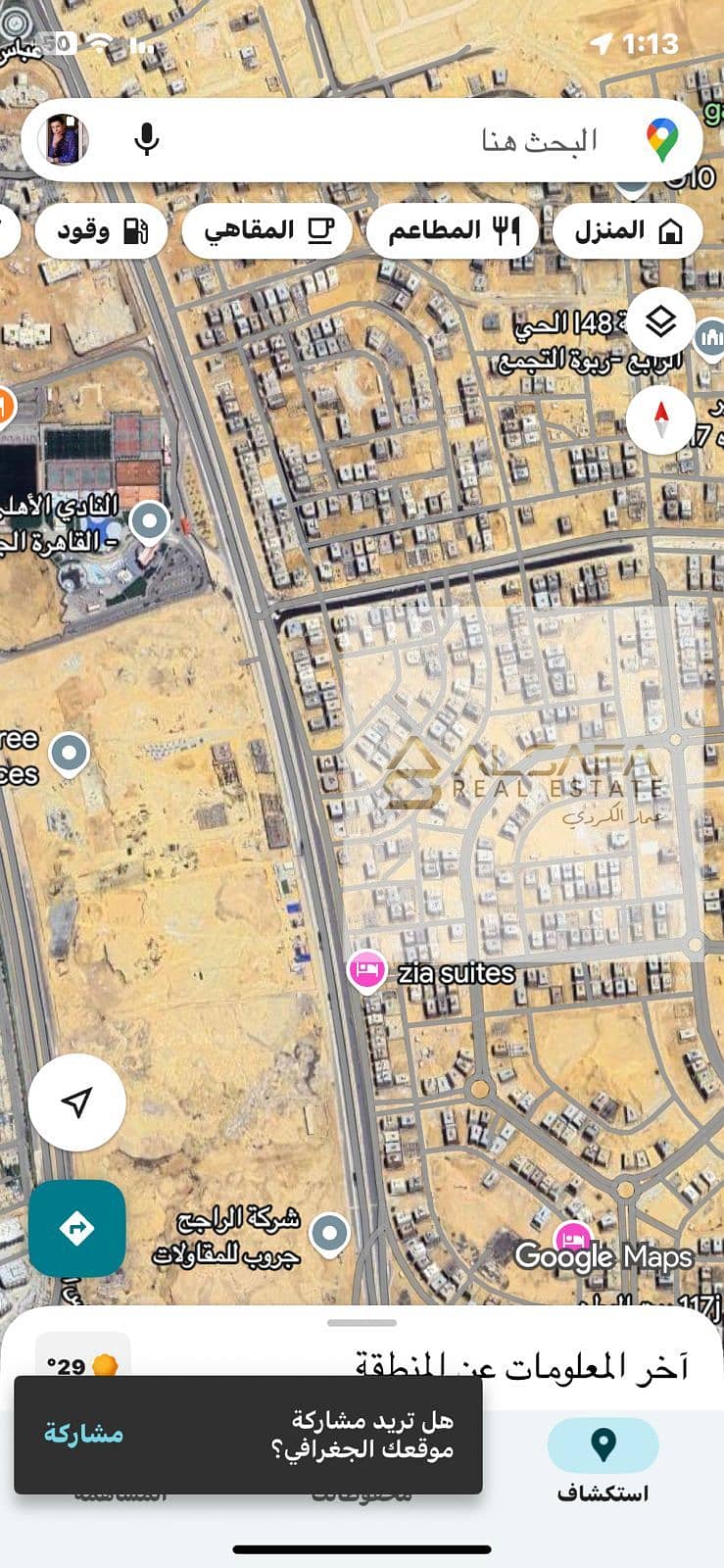Select the 'المنزل' home chip
724x1568 pixels.
tap(627, 231)
